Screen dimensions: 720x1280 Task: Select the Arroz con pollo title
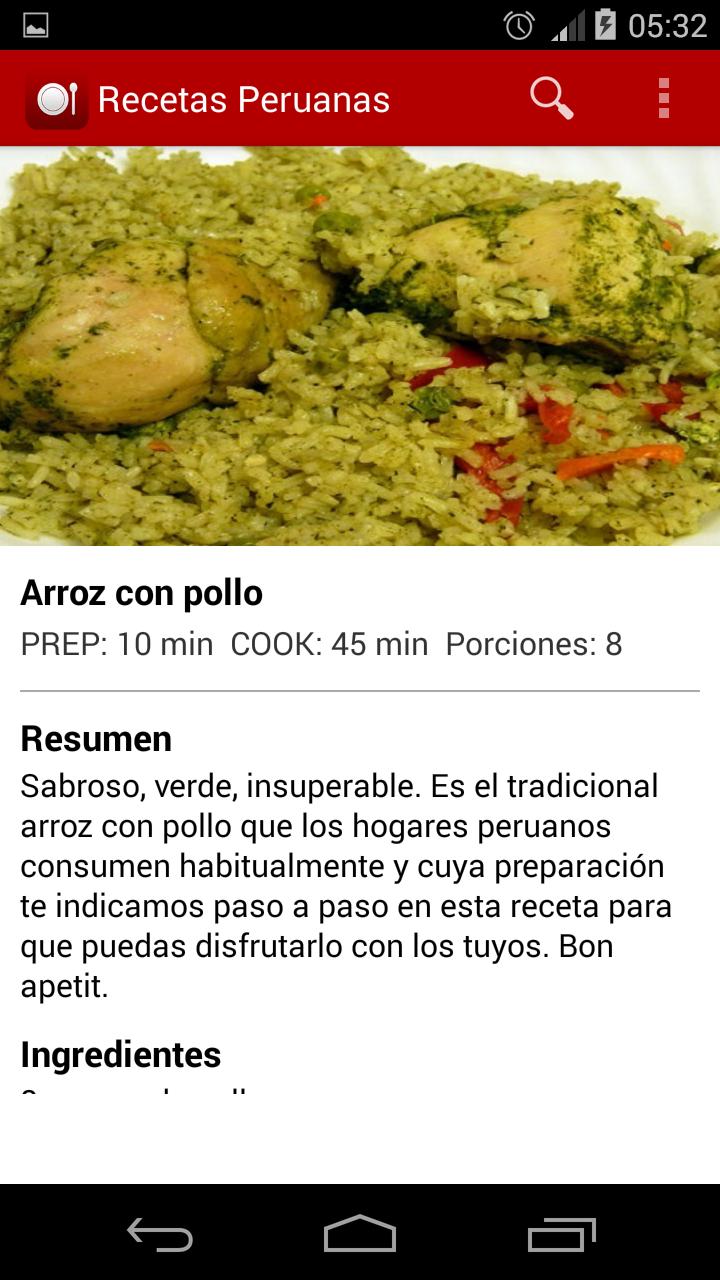141,592
